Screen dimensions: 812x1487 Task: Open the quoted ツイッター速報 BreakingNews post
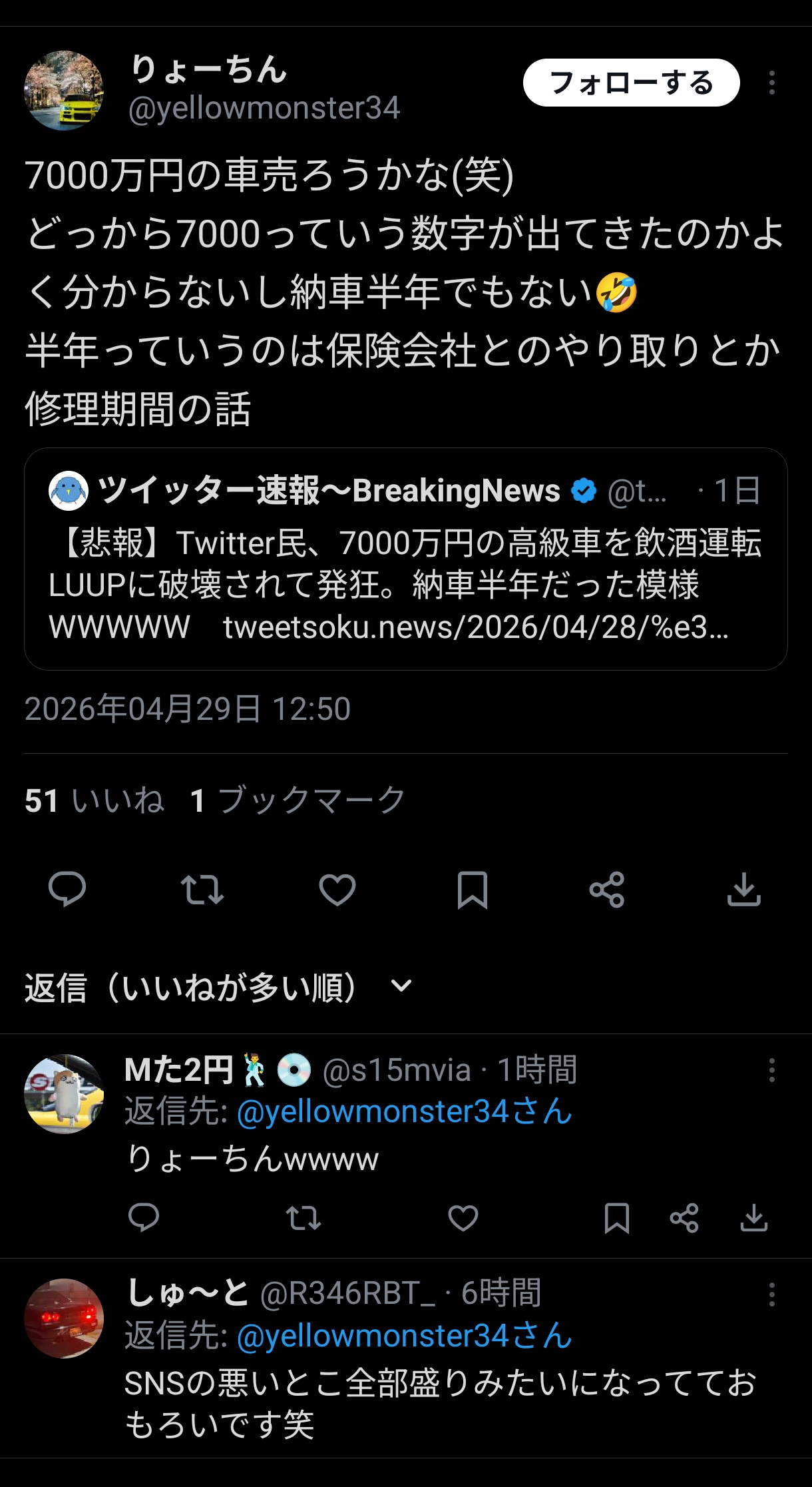(x=405, y=558)
